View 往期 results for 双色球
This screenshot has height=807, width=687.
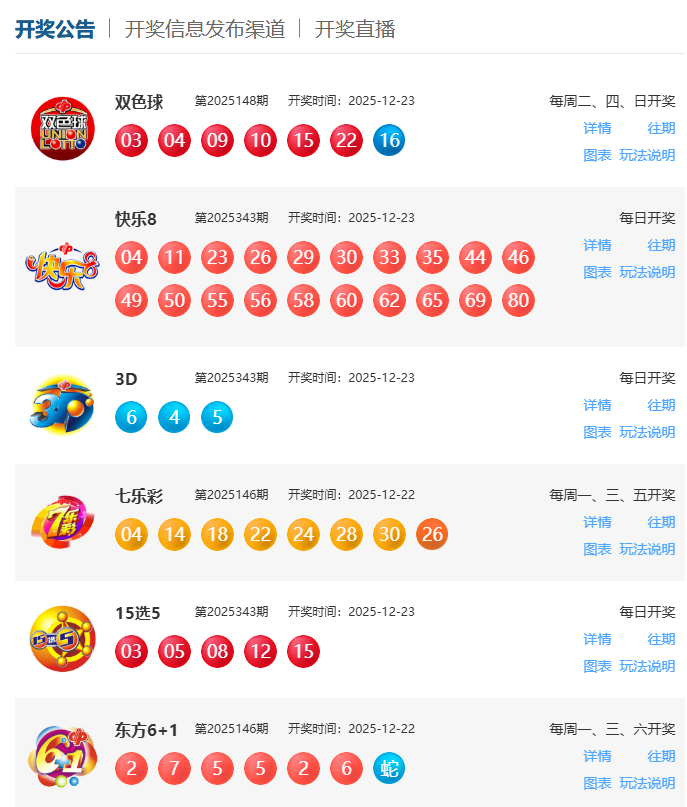[x=661, y=128]
